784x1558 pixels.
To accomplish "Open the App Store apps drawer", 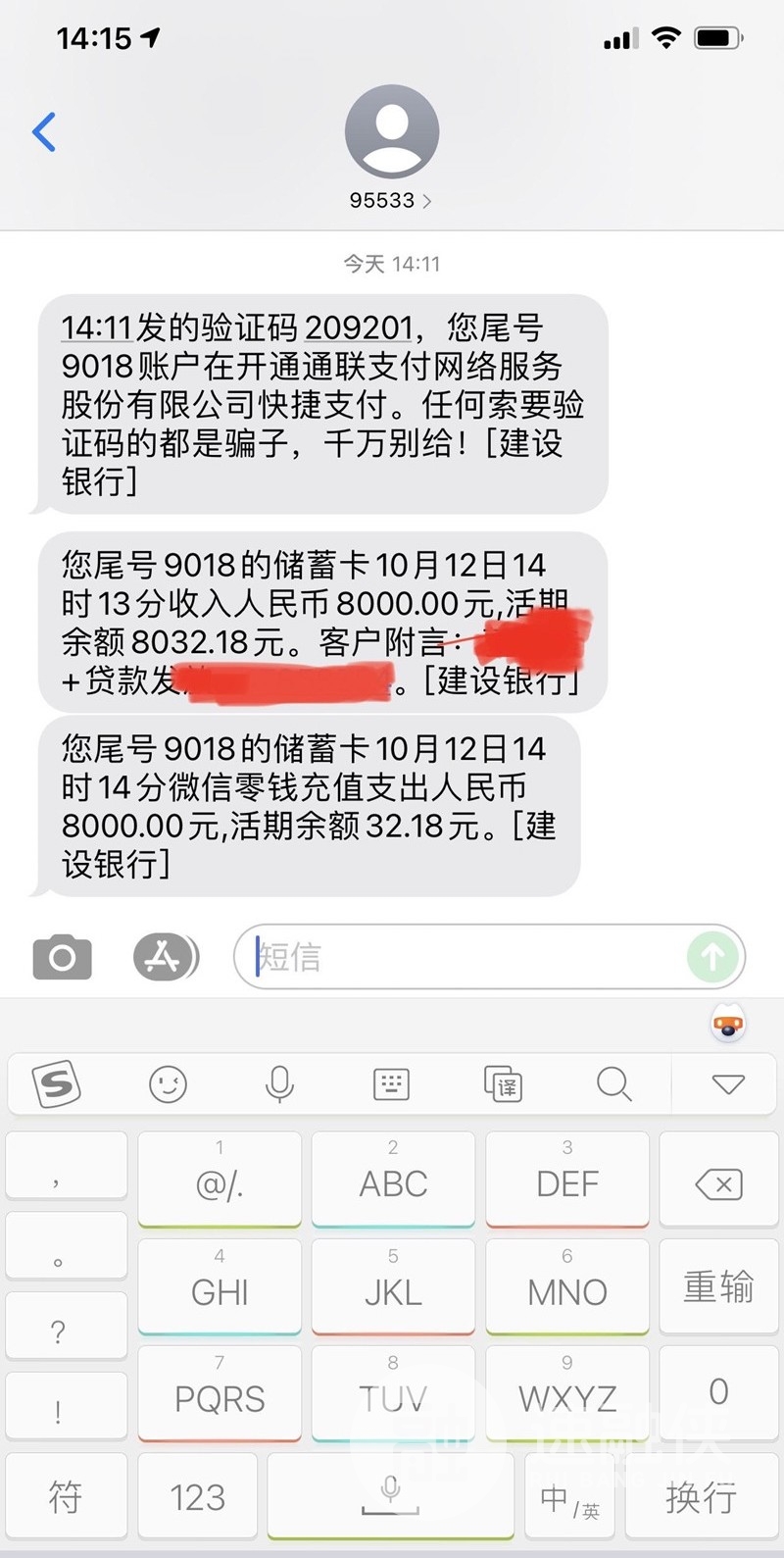I will [x=165, y=957].
